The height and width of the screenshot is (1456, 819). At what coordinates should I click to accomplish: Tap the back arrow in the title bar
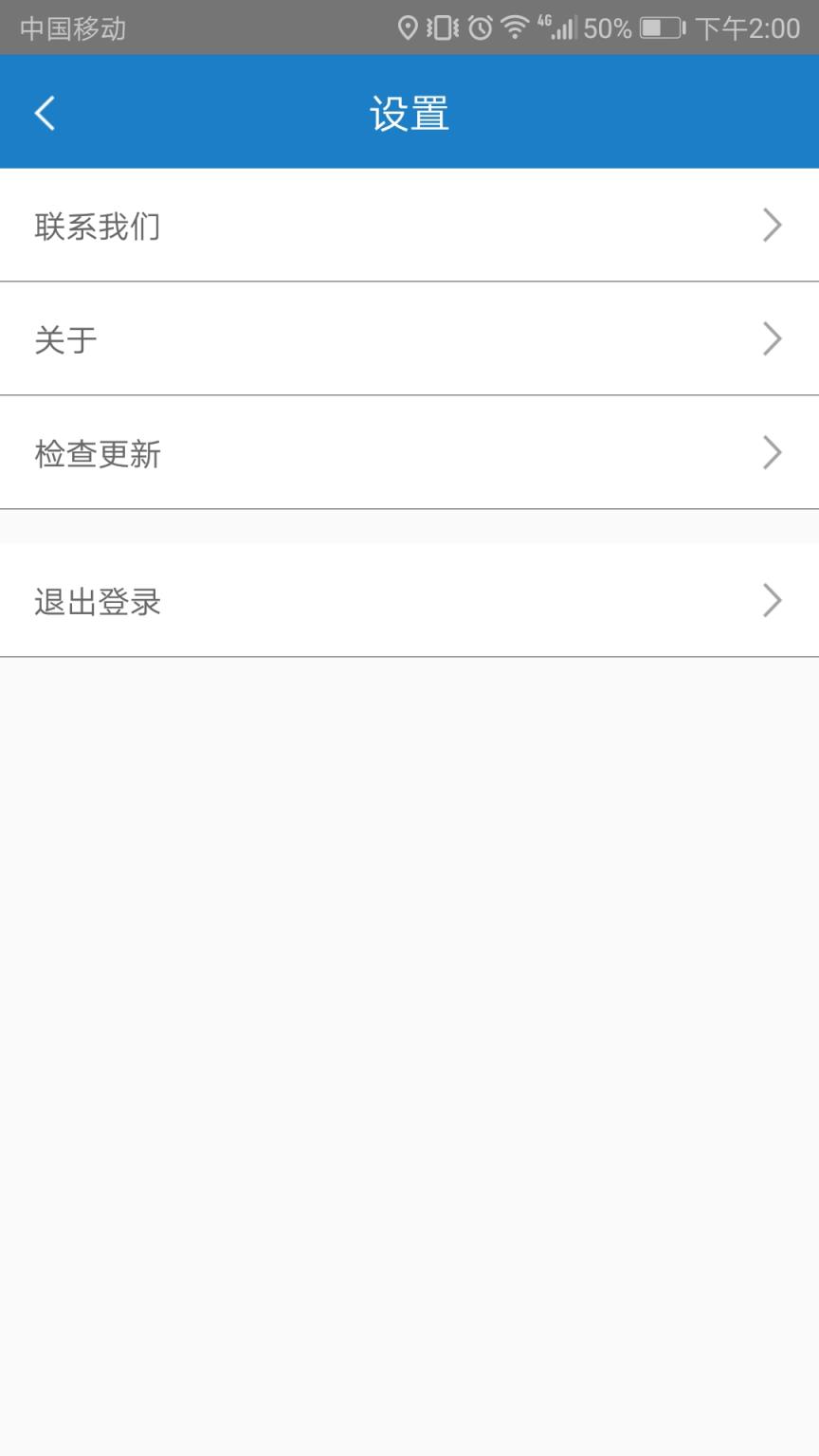coord(43,112)
